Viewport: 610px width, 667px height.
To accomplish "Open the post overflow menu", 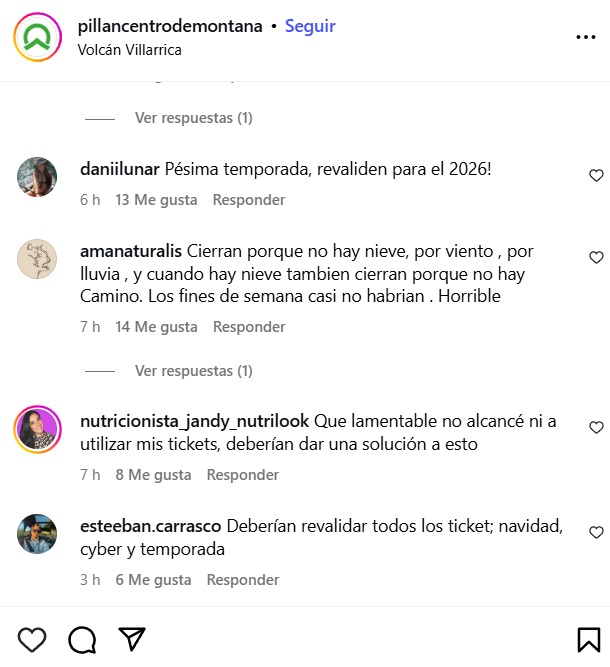I will 585,37.
